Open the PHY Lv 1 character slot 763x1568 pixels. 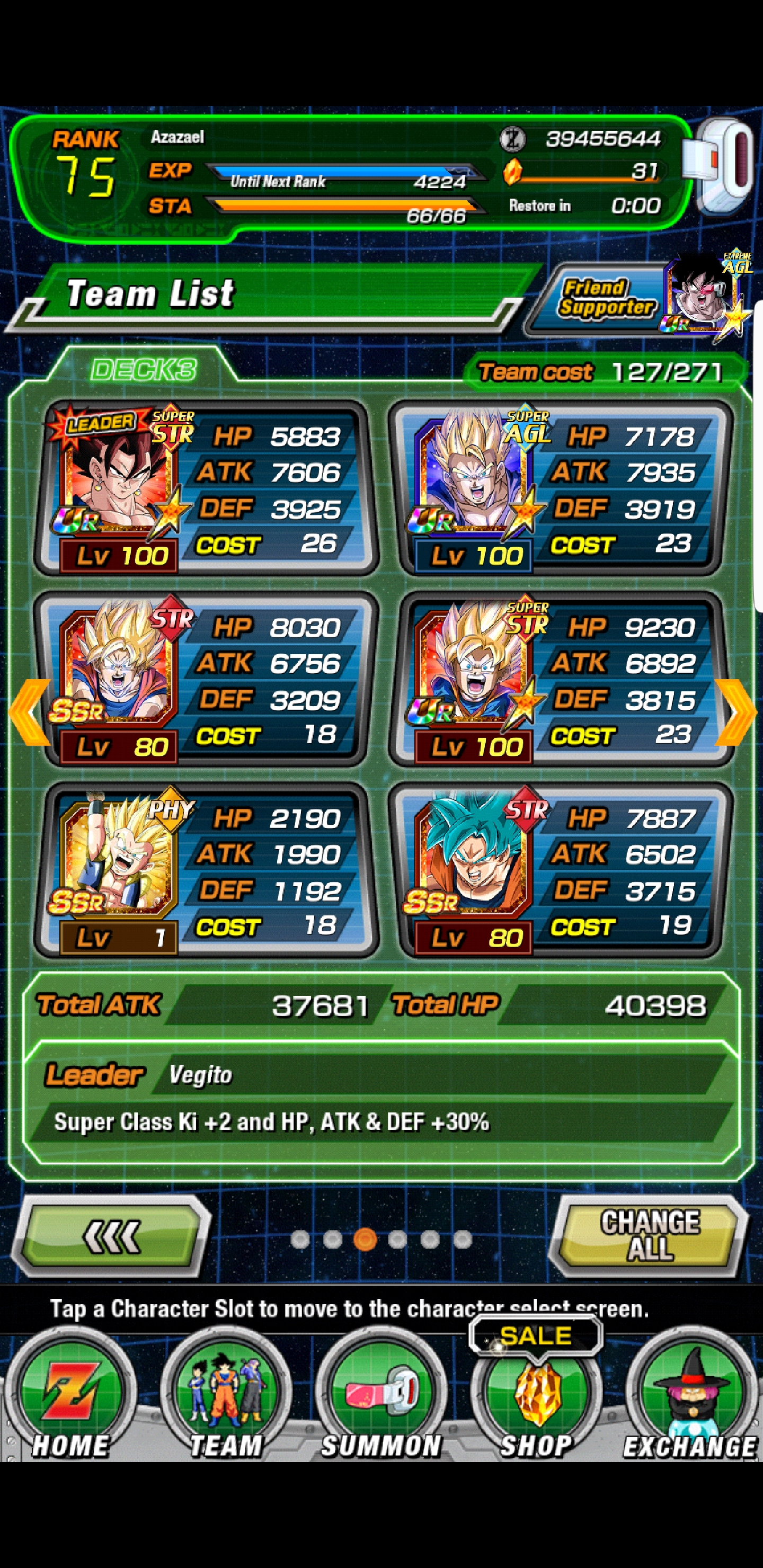pos(206,870)
